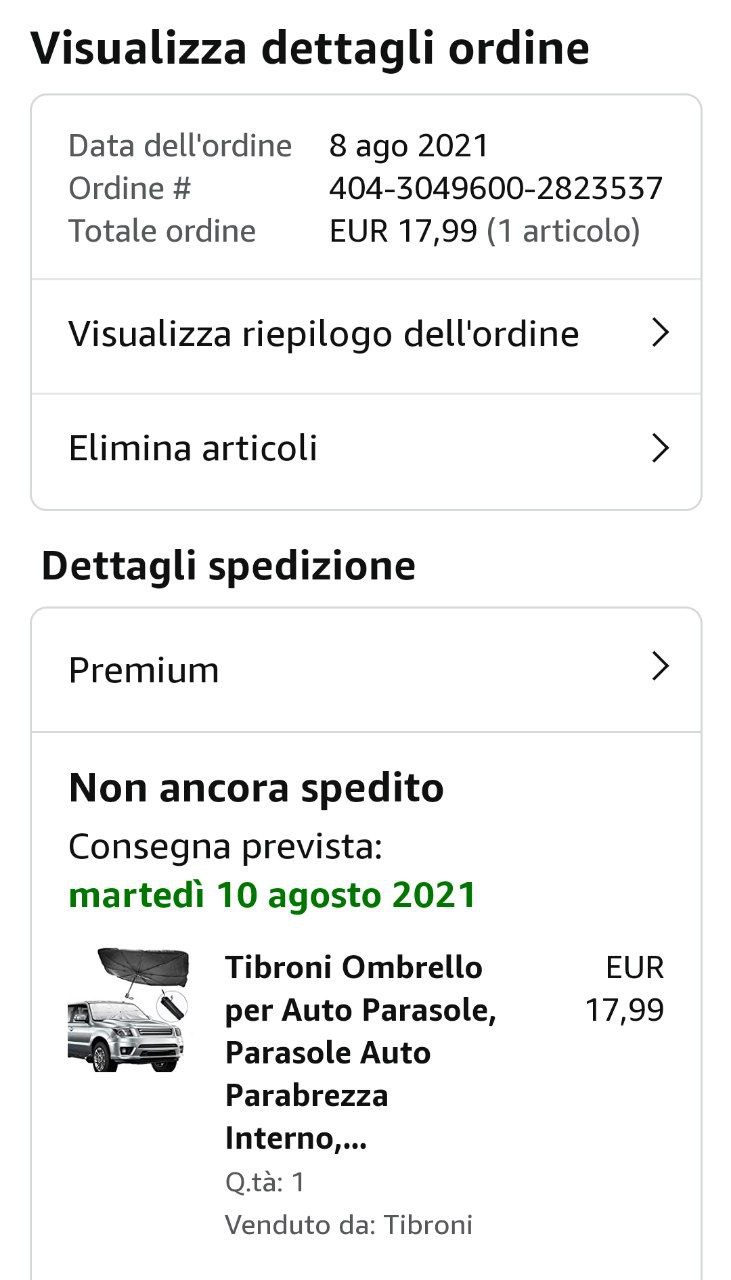This screenshot has width=731, height=1280.
Task: Select Elimina articoli row
Action: point(366,449)
